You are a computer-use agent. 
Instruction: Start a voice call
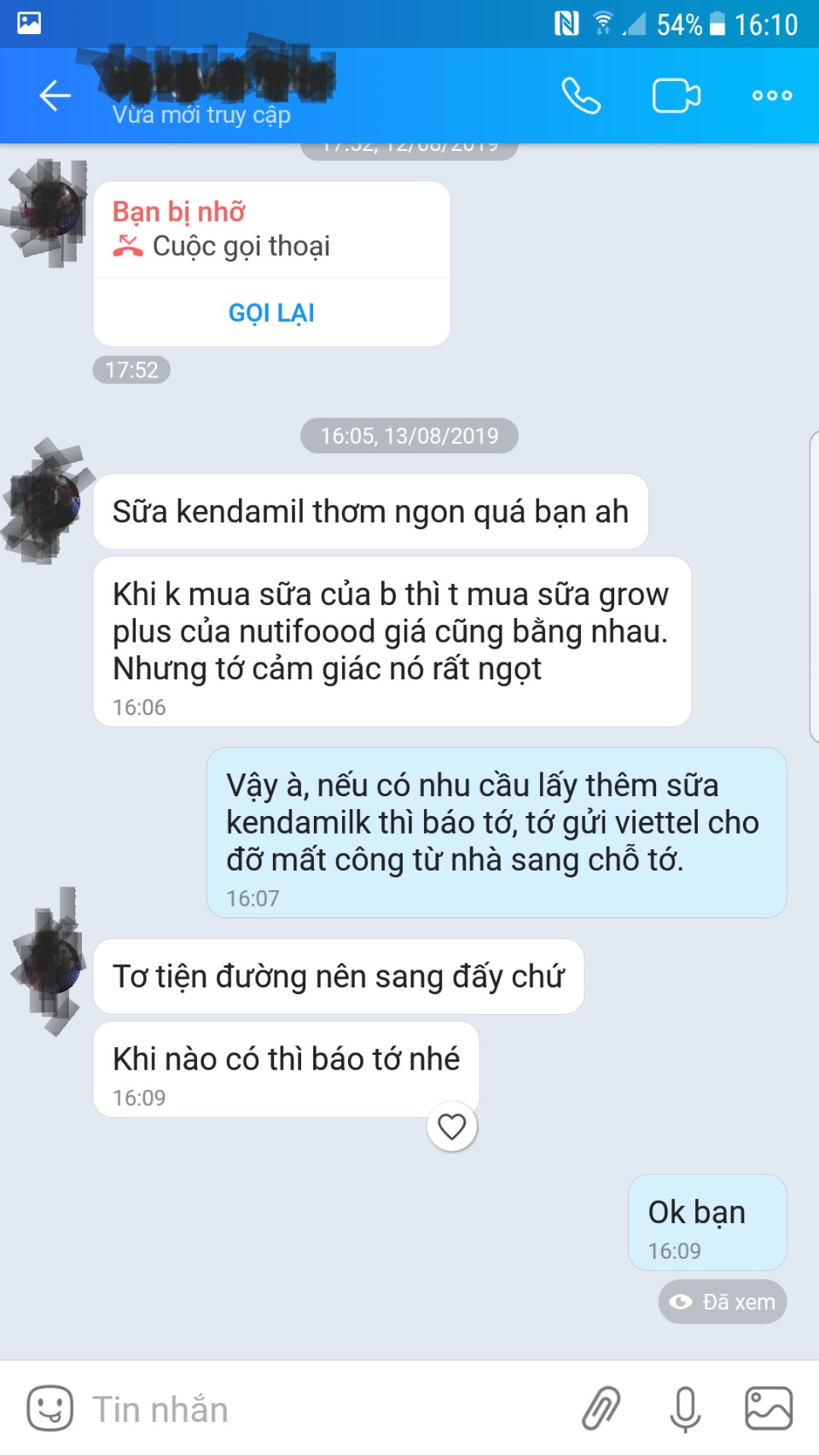pos(581,96)
